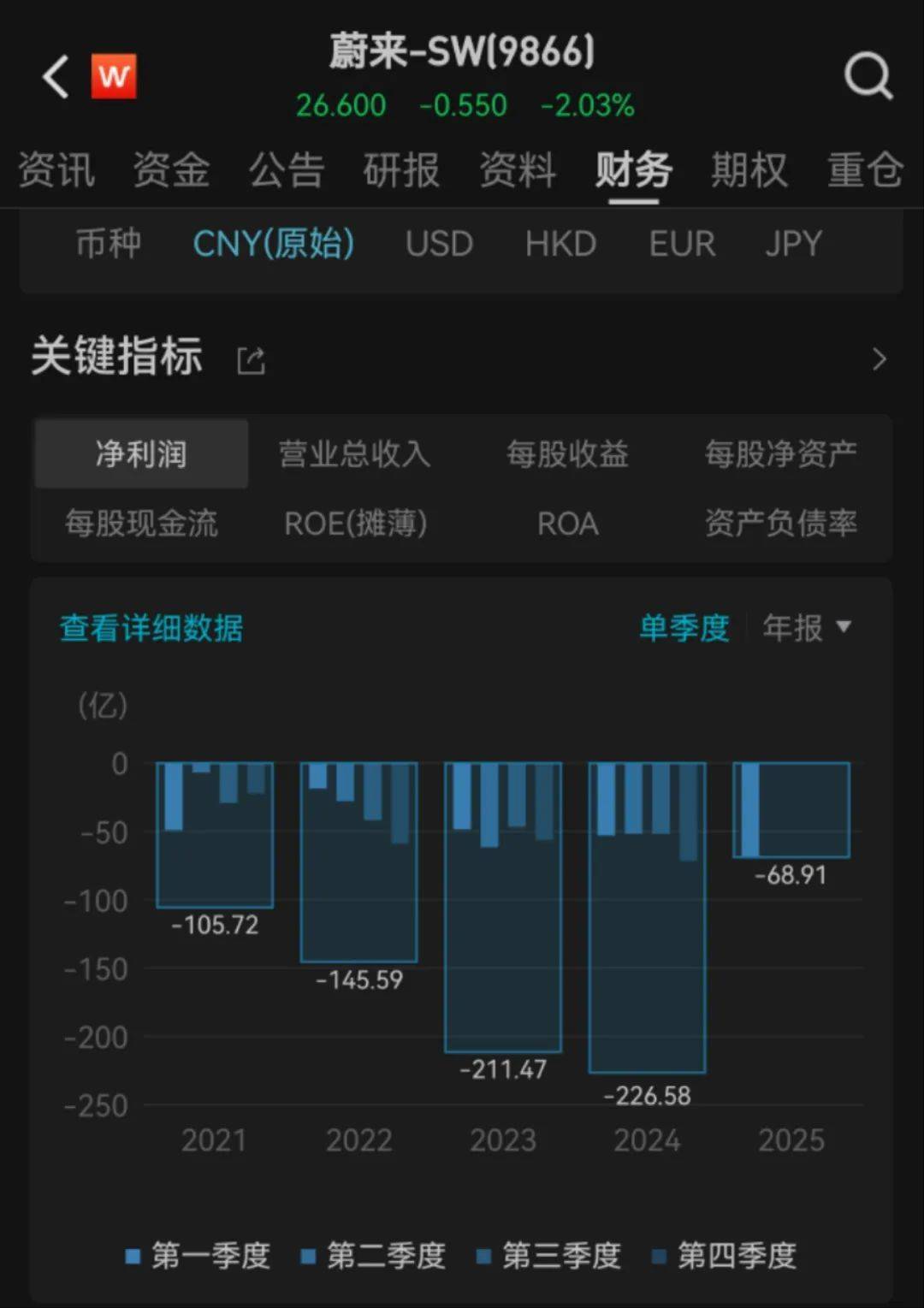The width and height of the screenshot is (924, 1308).
Task: Switch the chart to 单季度 view
Action: point(684,629)
